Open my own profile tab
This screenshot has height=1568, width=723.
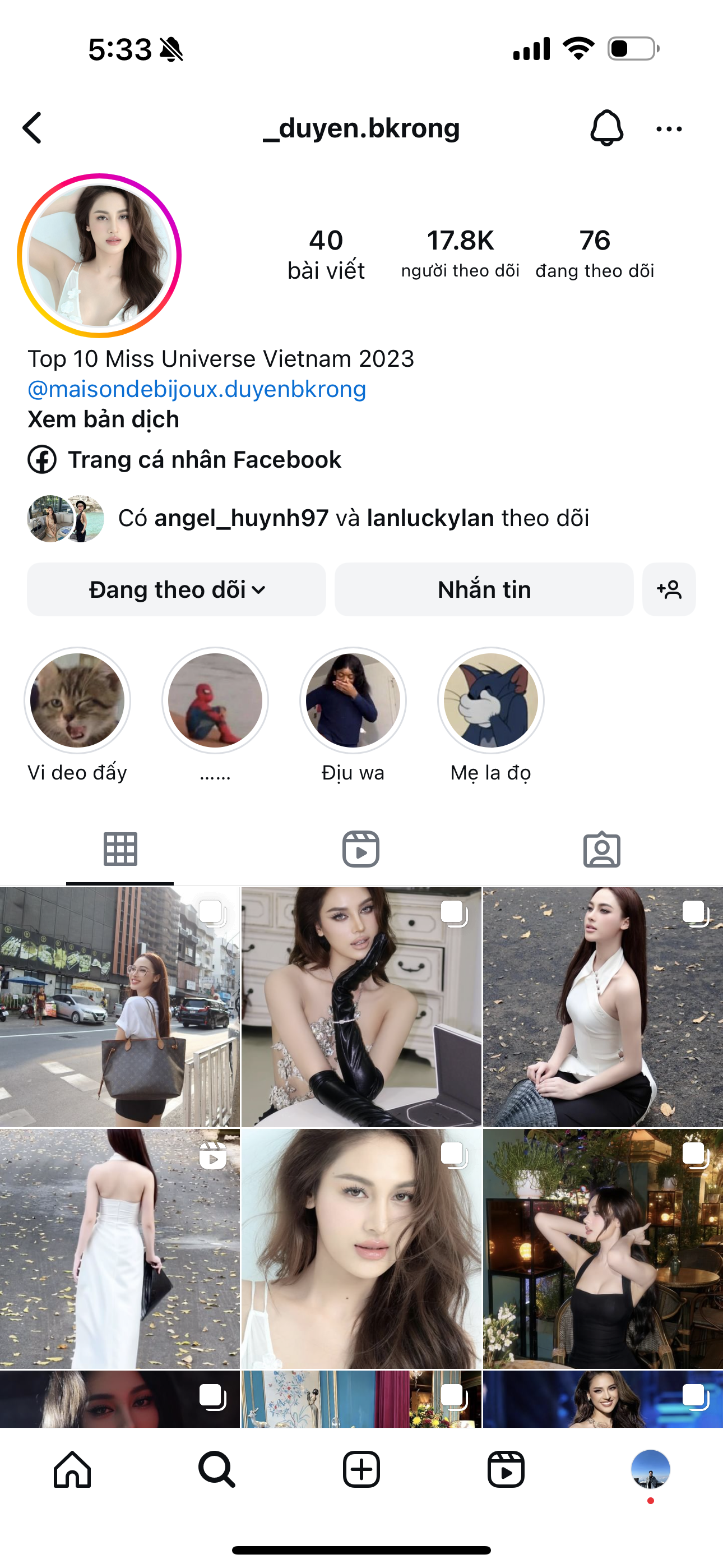651,1469
